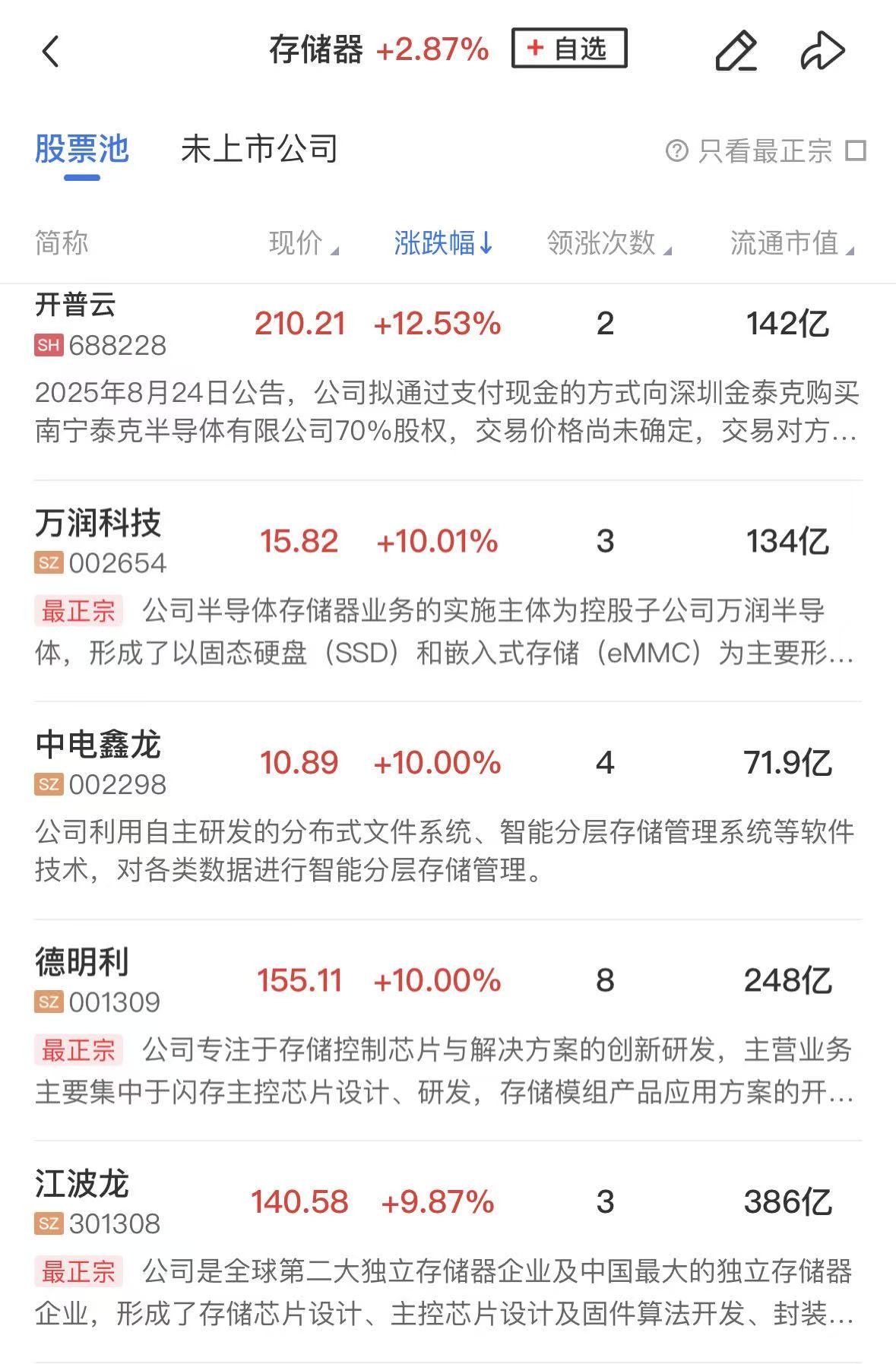Reverse the 涨跌幅 sort order
This screenshot has height=1364, width=896.
tap(444, 243)
